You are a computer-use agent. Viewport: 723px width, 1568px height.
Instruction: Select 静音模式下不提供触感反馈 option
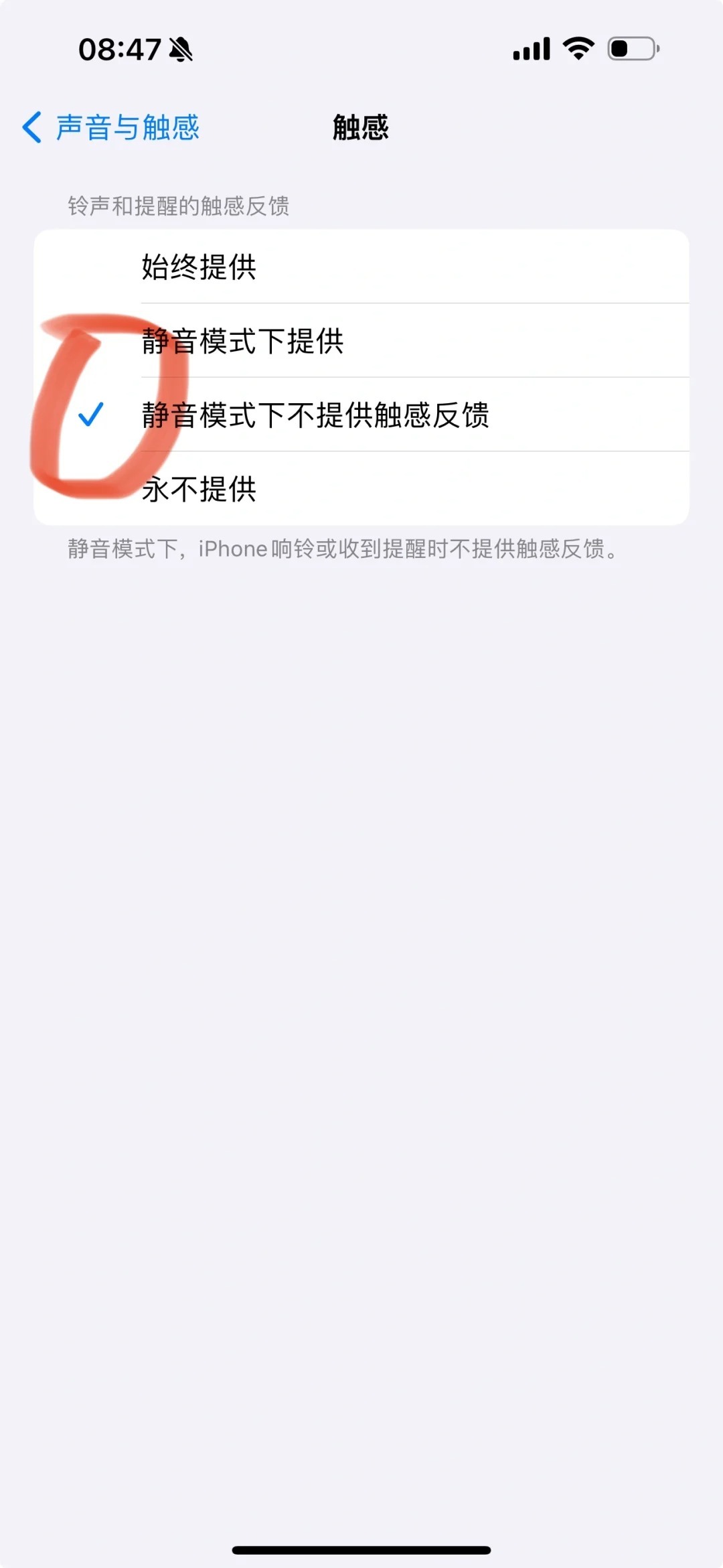(361, 415)
